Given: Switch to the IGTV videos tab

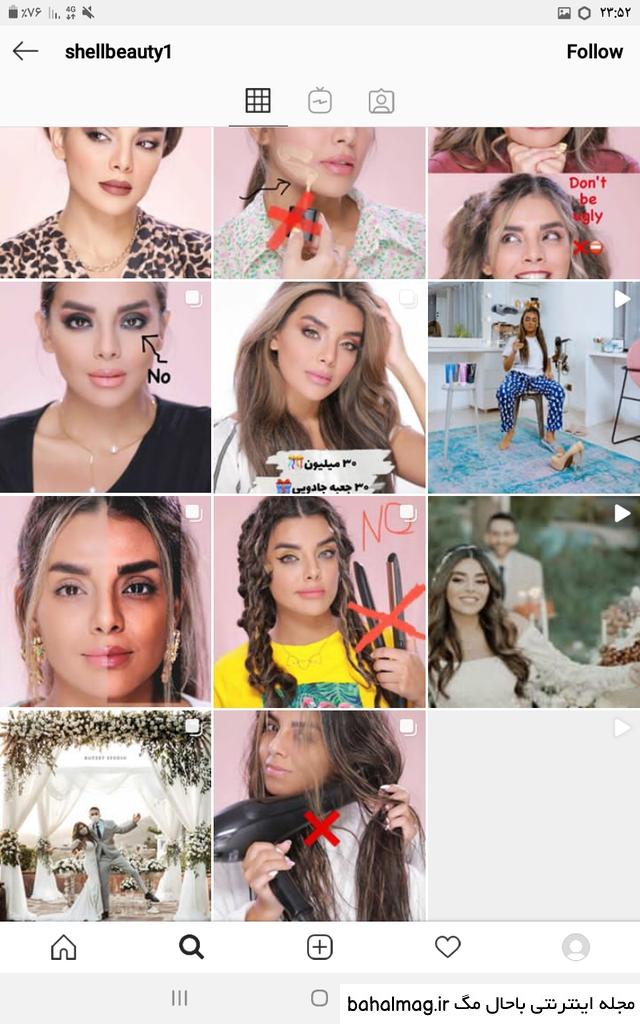Looking at the screenshot, I should click(x=320, y=101).
